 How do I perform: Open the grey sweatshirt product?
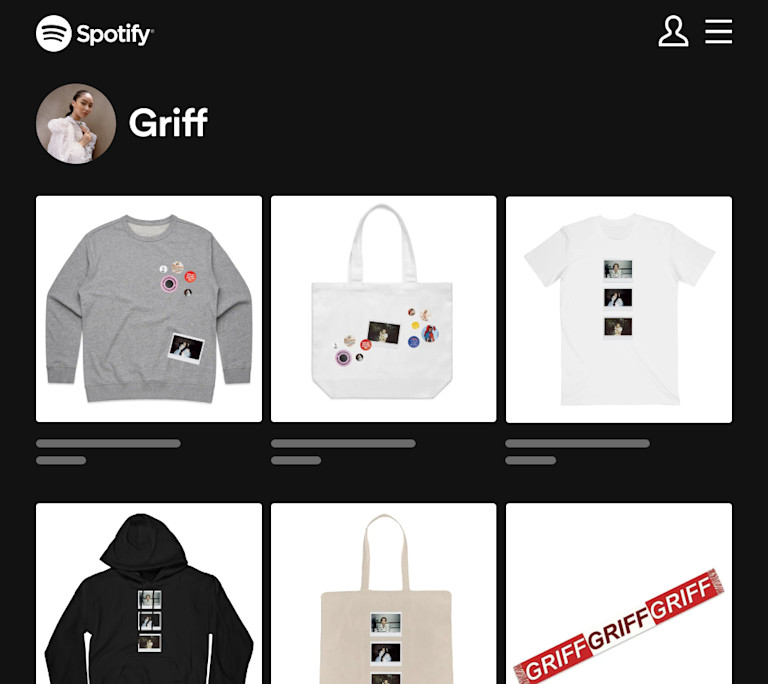(x=149, y=309)
